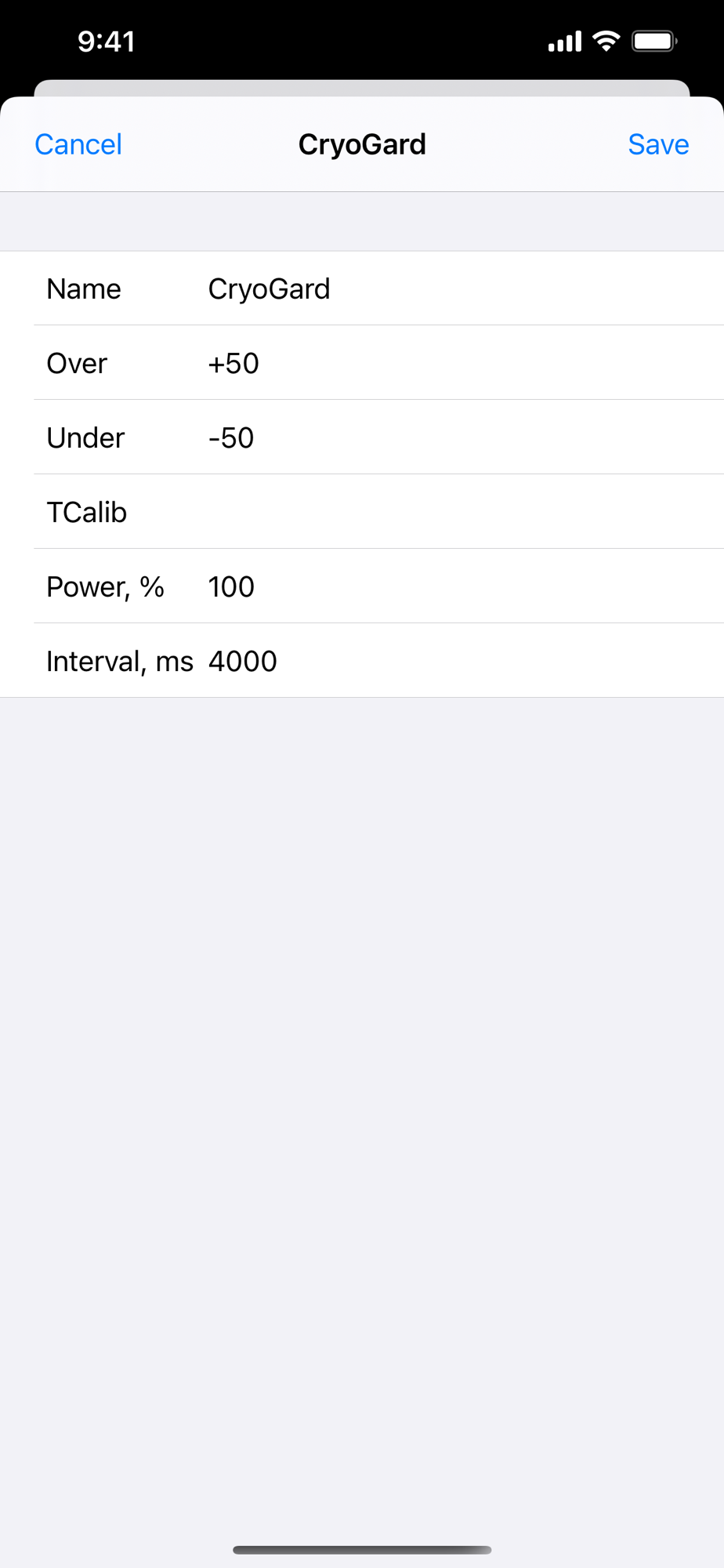Save the CryoGard settings
The width and height of the screenshot is (724, 1568).
(658, 144)
